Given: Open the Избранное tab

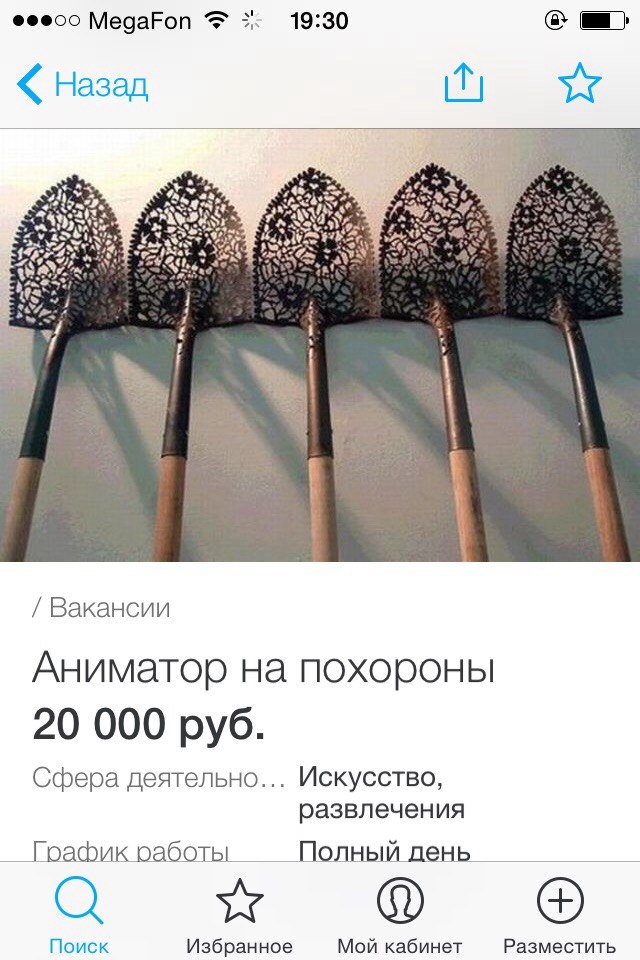Looking at the screenshot, I should tap(239, 913).
